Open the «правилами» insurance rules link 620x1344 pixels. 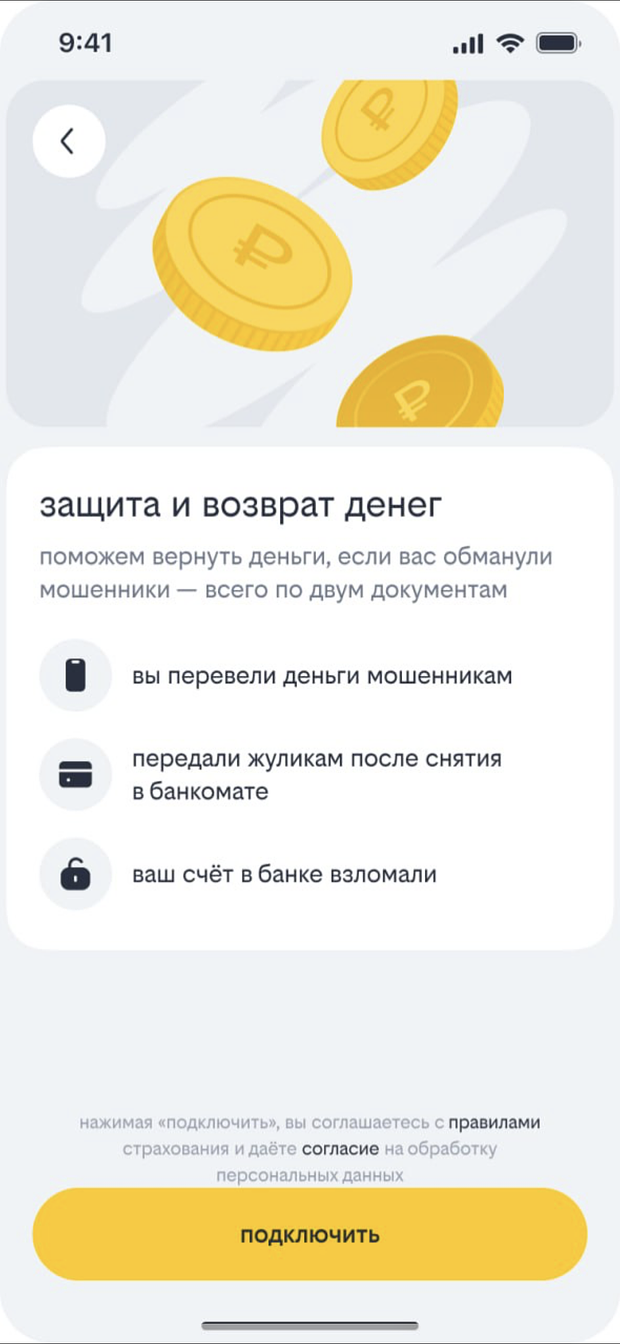(494, 1123)
